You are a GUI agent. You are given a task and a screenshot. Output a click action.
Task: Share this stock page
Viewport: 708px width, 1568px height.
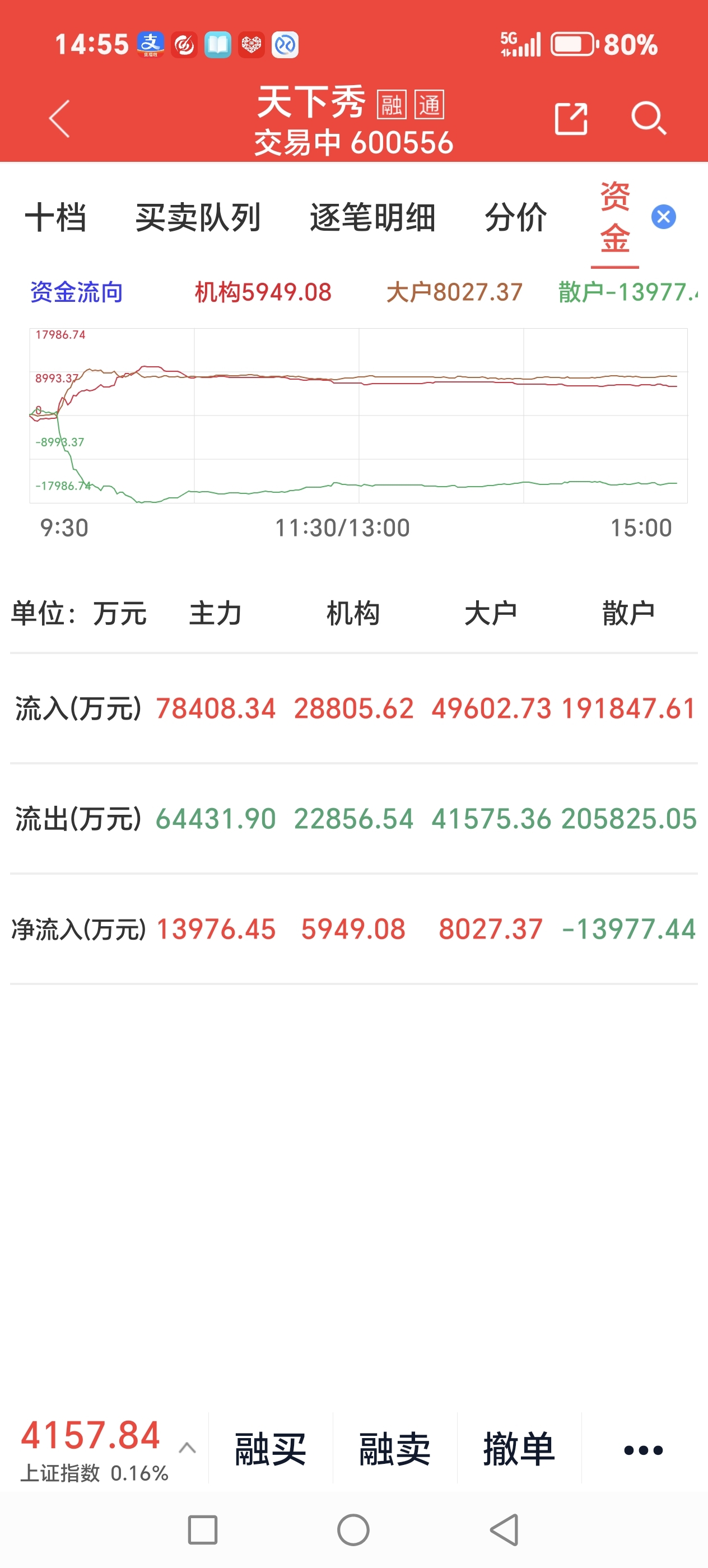pyautogui.click(x=571, y=118)
